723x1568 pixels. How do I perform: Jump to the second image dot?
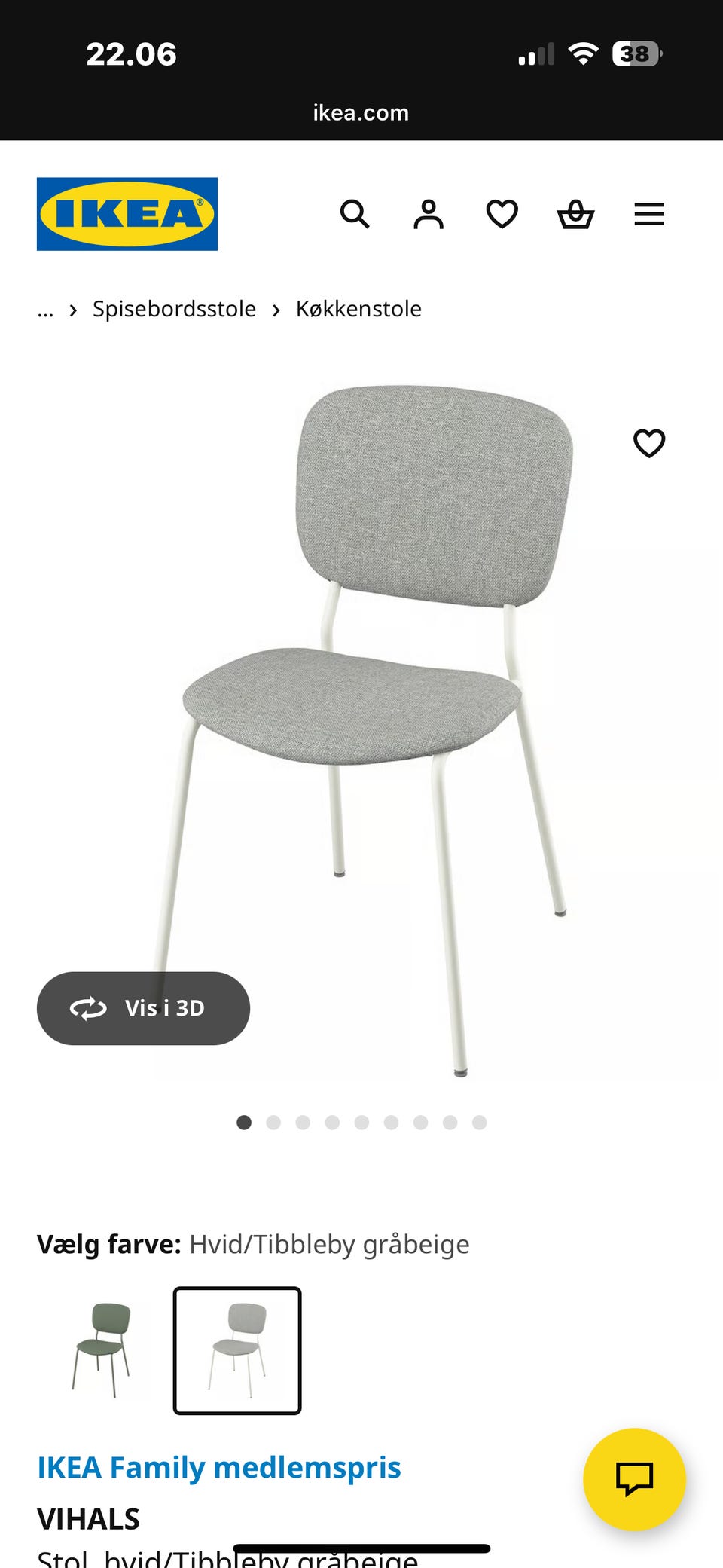[273, 1123]
